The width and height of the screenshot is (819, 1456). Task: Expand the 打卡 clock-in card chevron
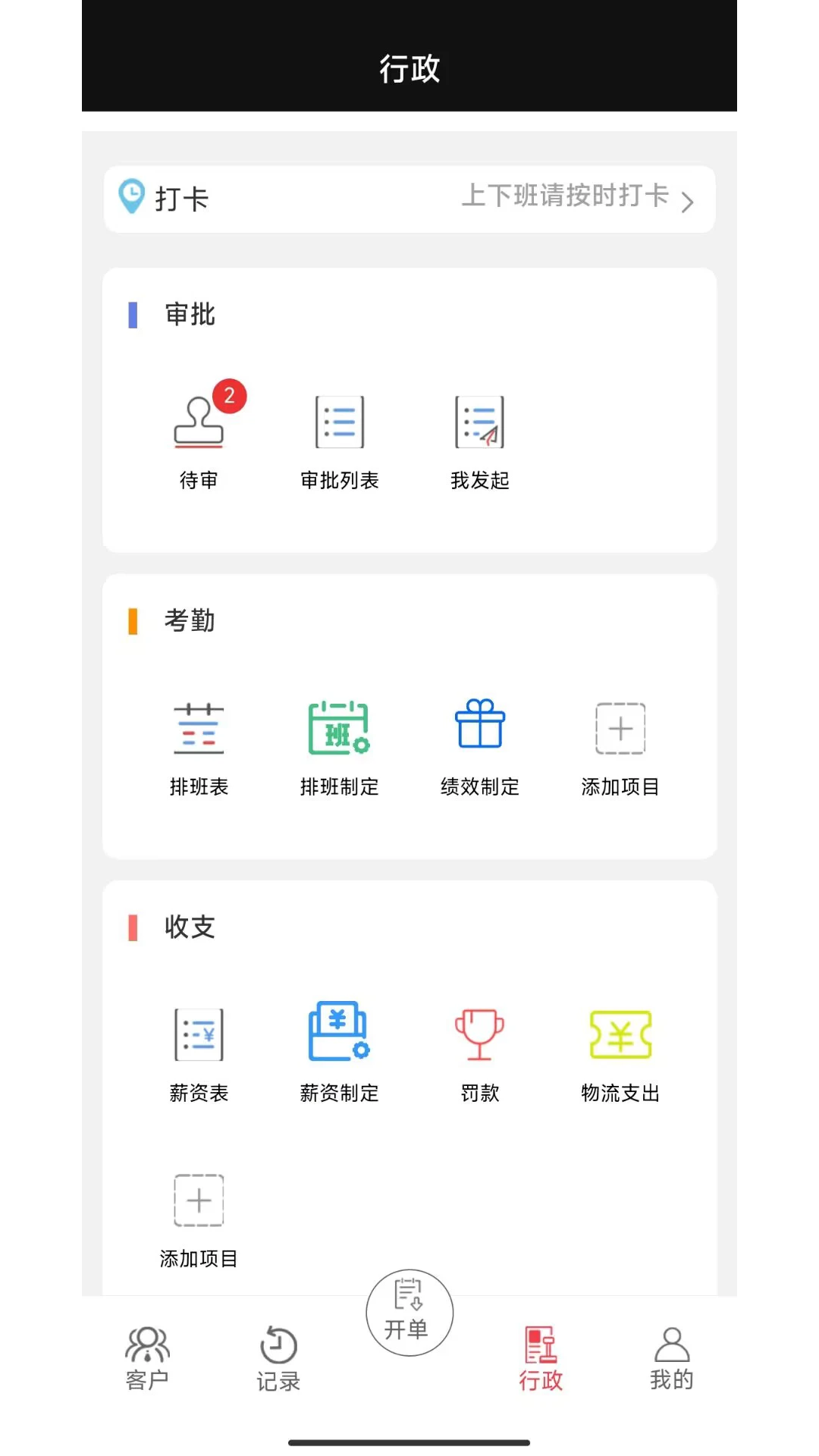coord(688,201)
